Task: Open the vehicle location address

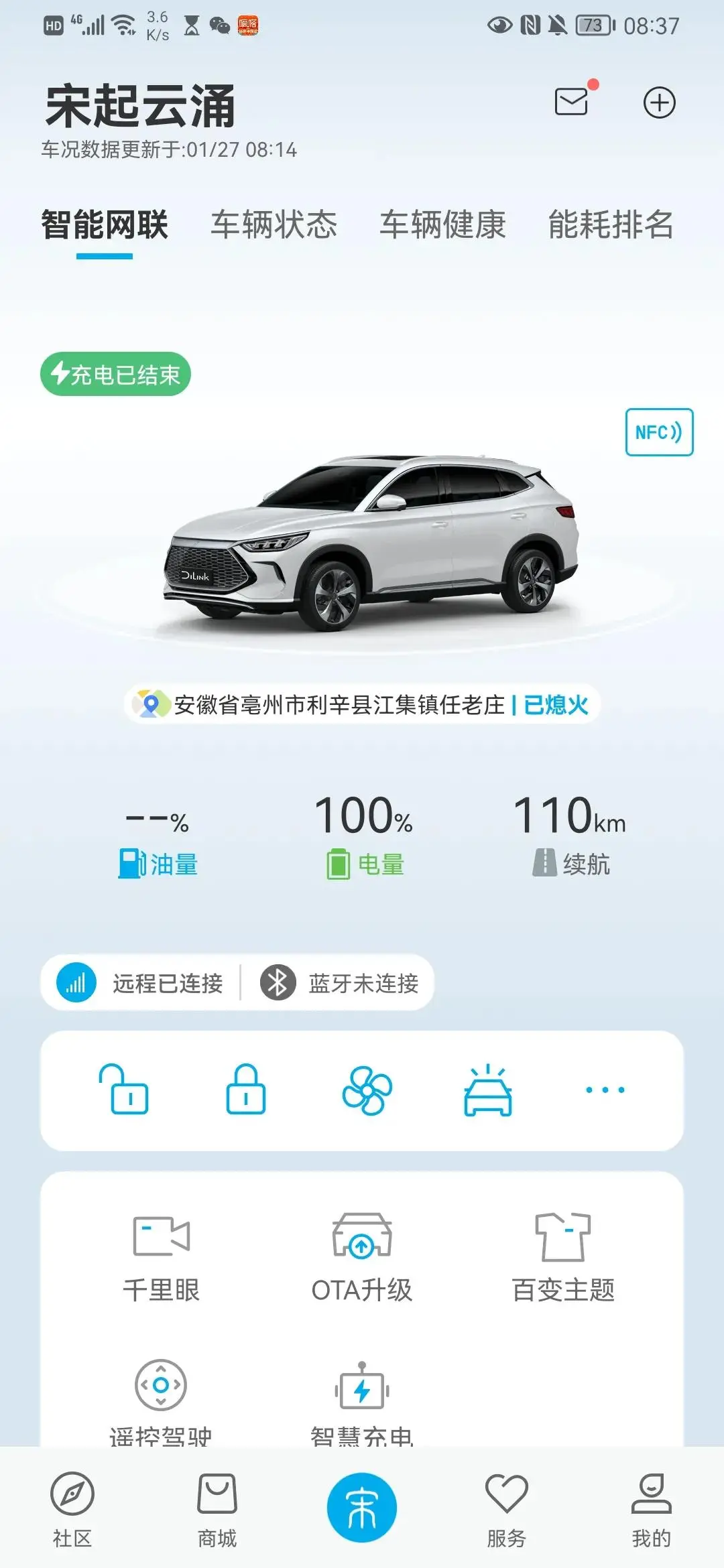Action: tap(339, 705)
